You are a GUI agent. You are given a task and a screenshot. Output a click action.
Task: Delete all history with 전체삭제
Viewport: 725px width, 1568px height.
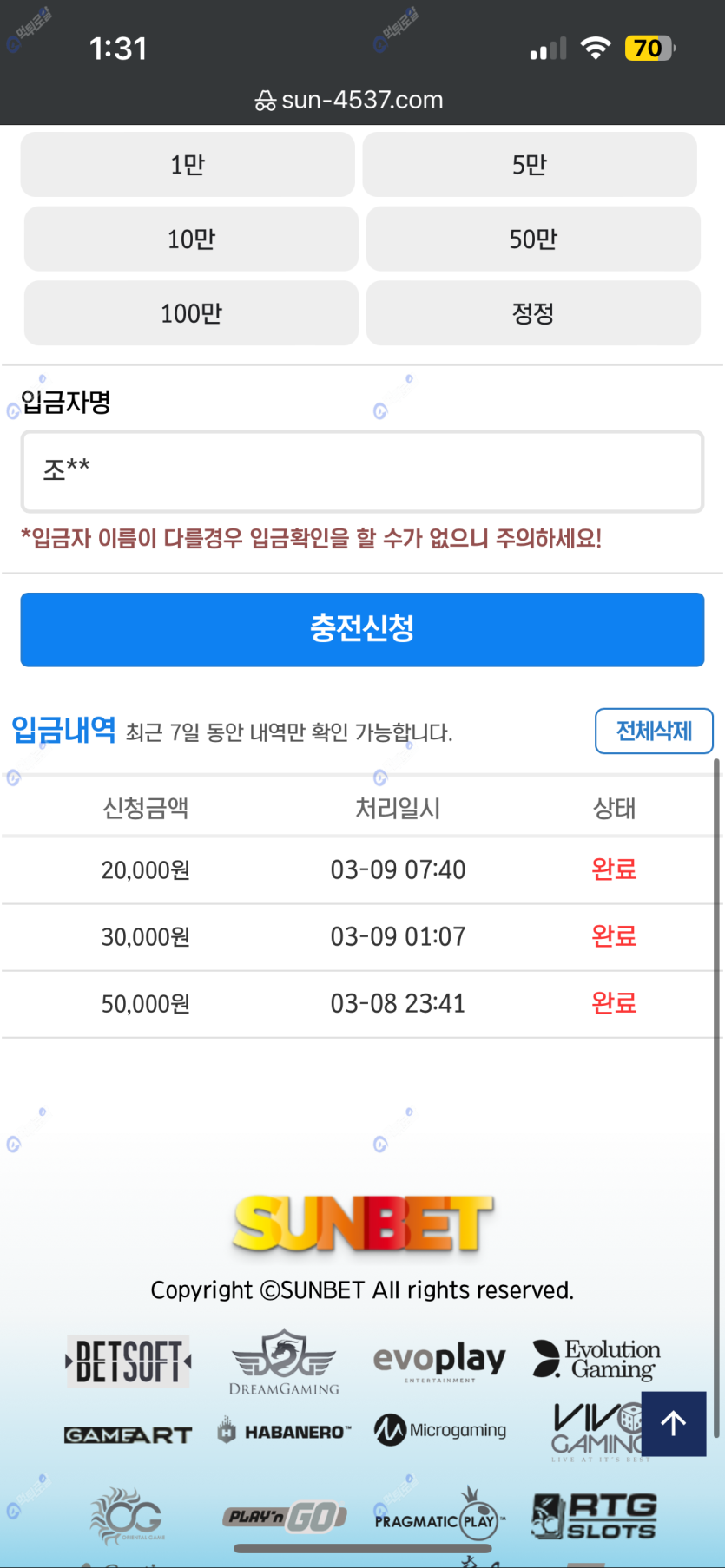point(654,732)
